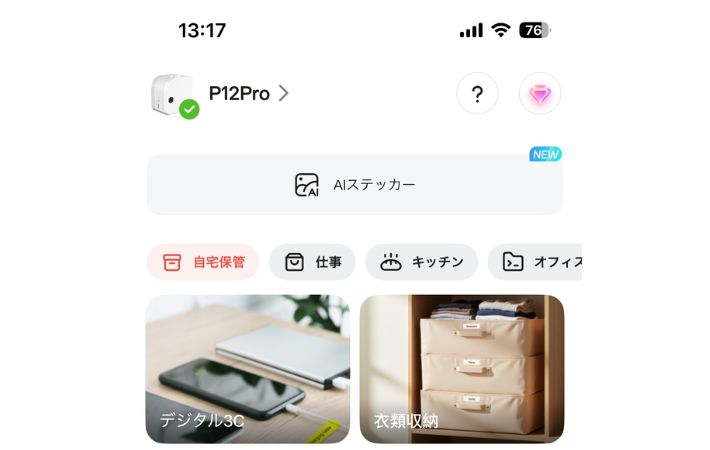Open the デジタル3C template card
The image size is (710, 450).
[x=248, y=369]
